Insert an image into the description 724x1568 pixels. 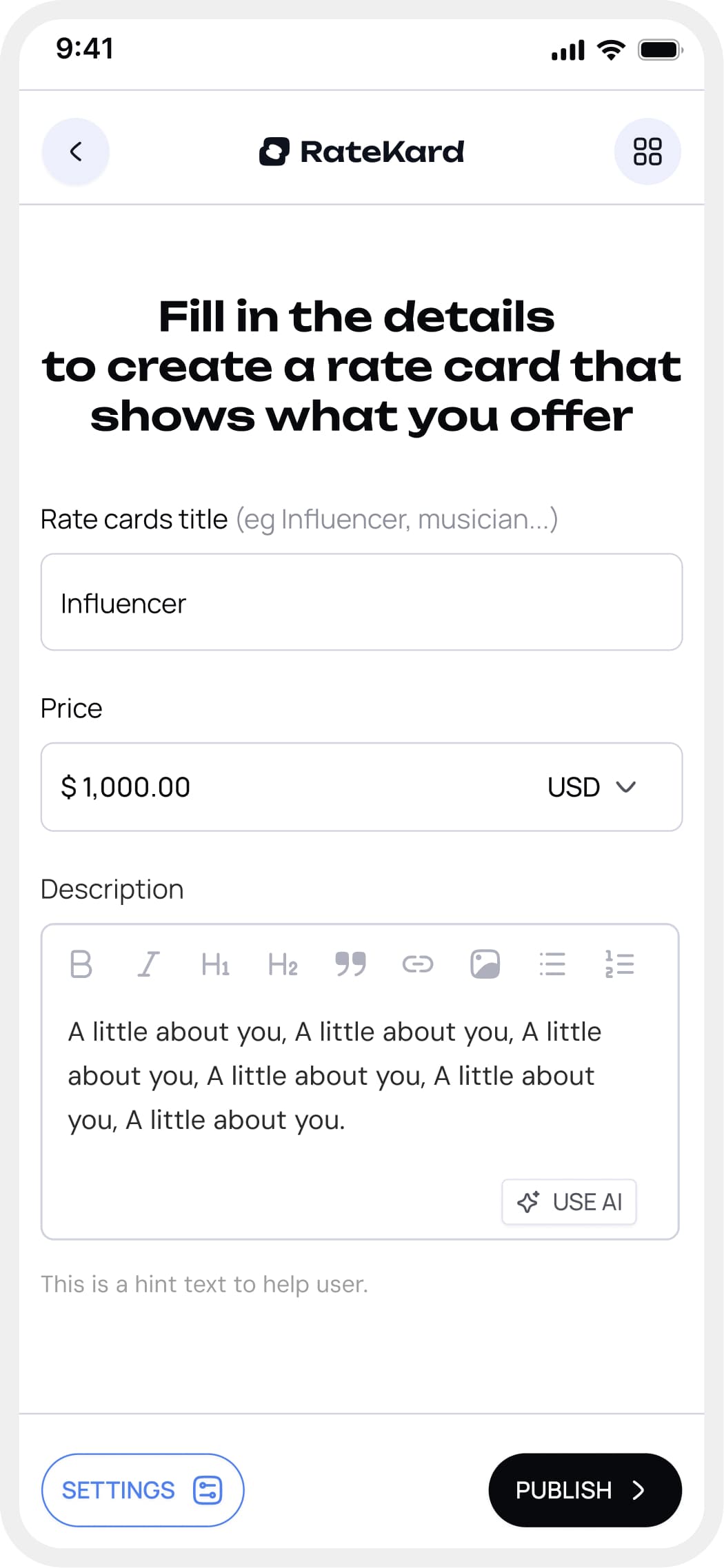(485, 964)
